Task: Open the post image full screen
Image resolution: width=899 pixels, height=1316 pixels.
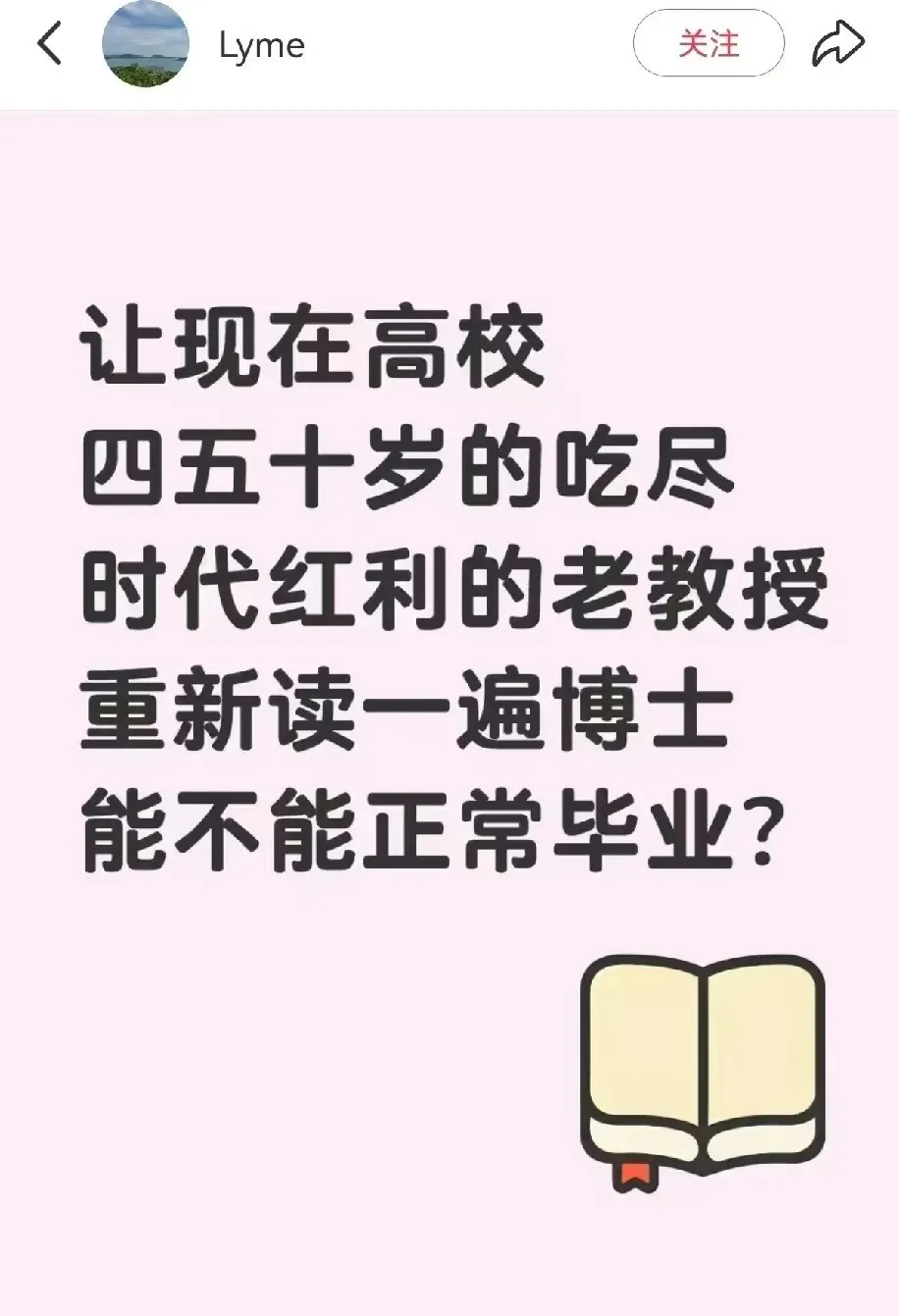Action: click(449, 687)
